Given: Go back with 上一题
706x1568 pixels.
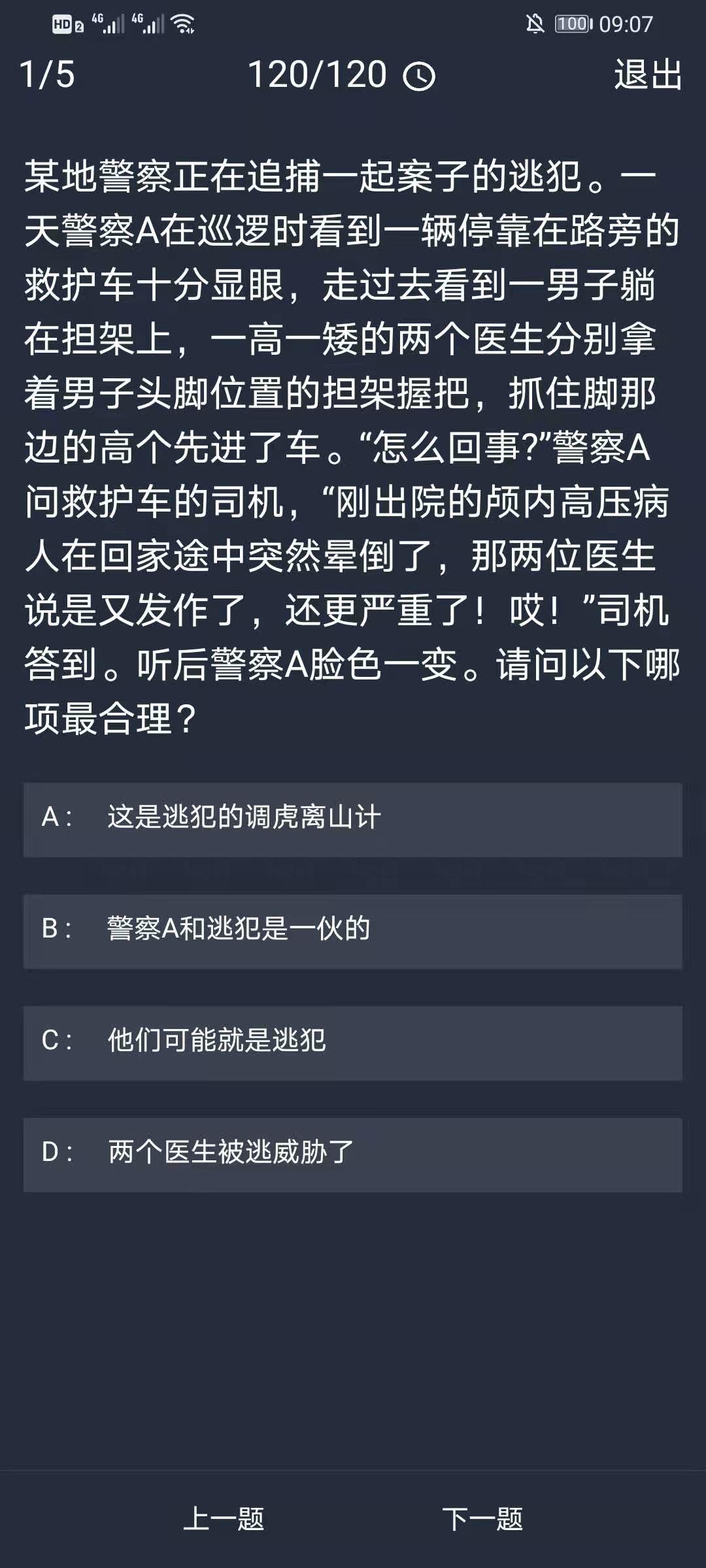Looking at the screenshot, I should pos(224,1518).
